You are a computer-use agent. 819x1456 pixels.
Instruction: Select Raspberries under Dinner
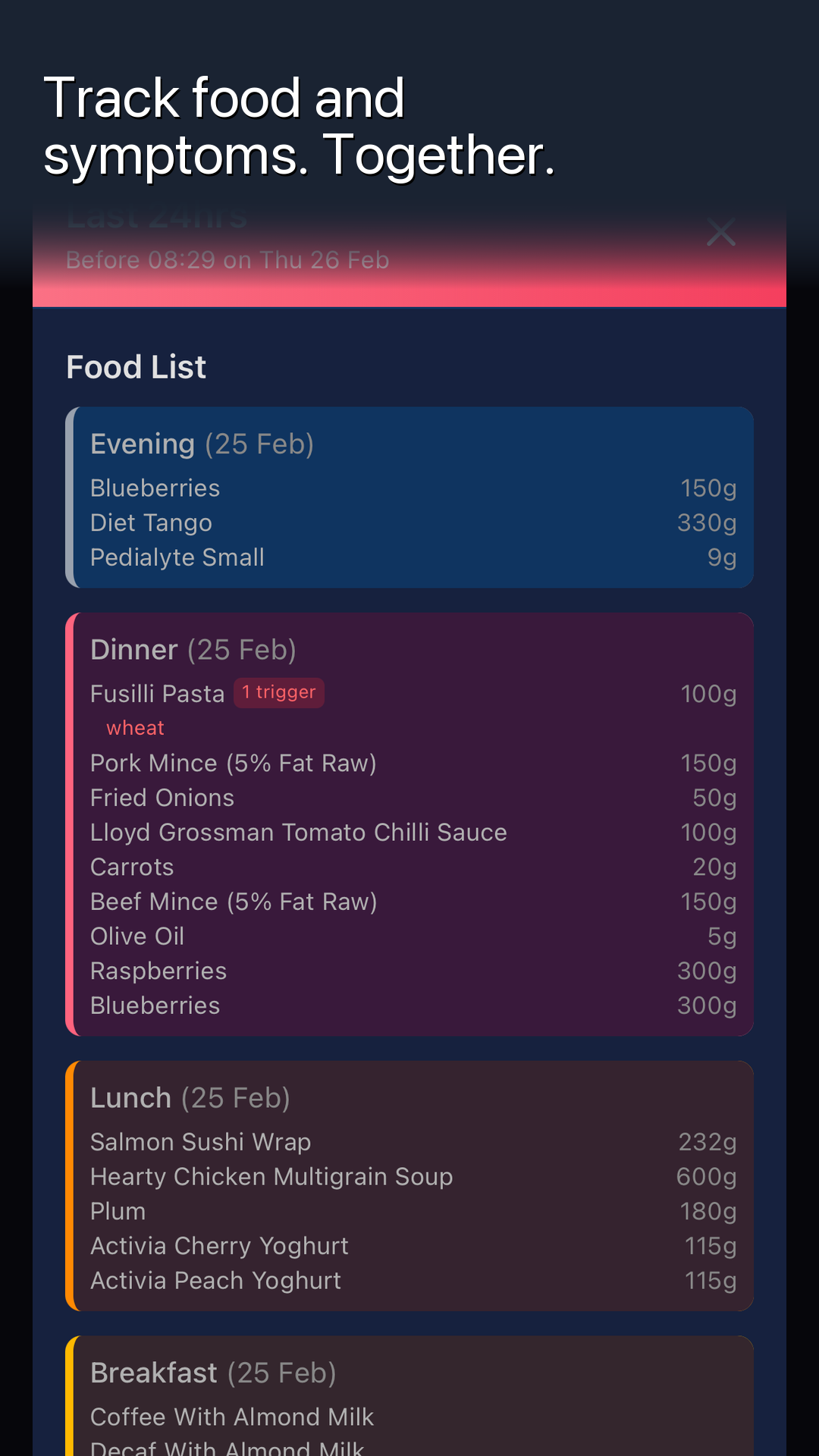pyautogui.click(x=158, y=971)
